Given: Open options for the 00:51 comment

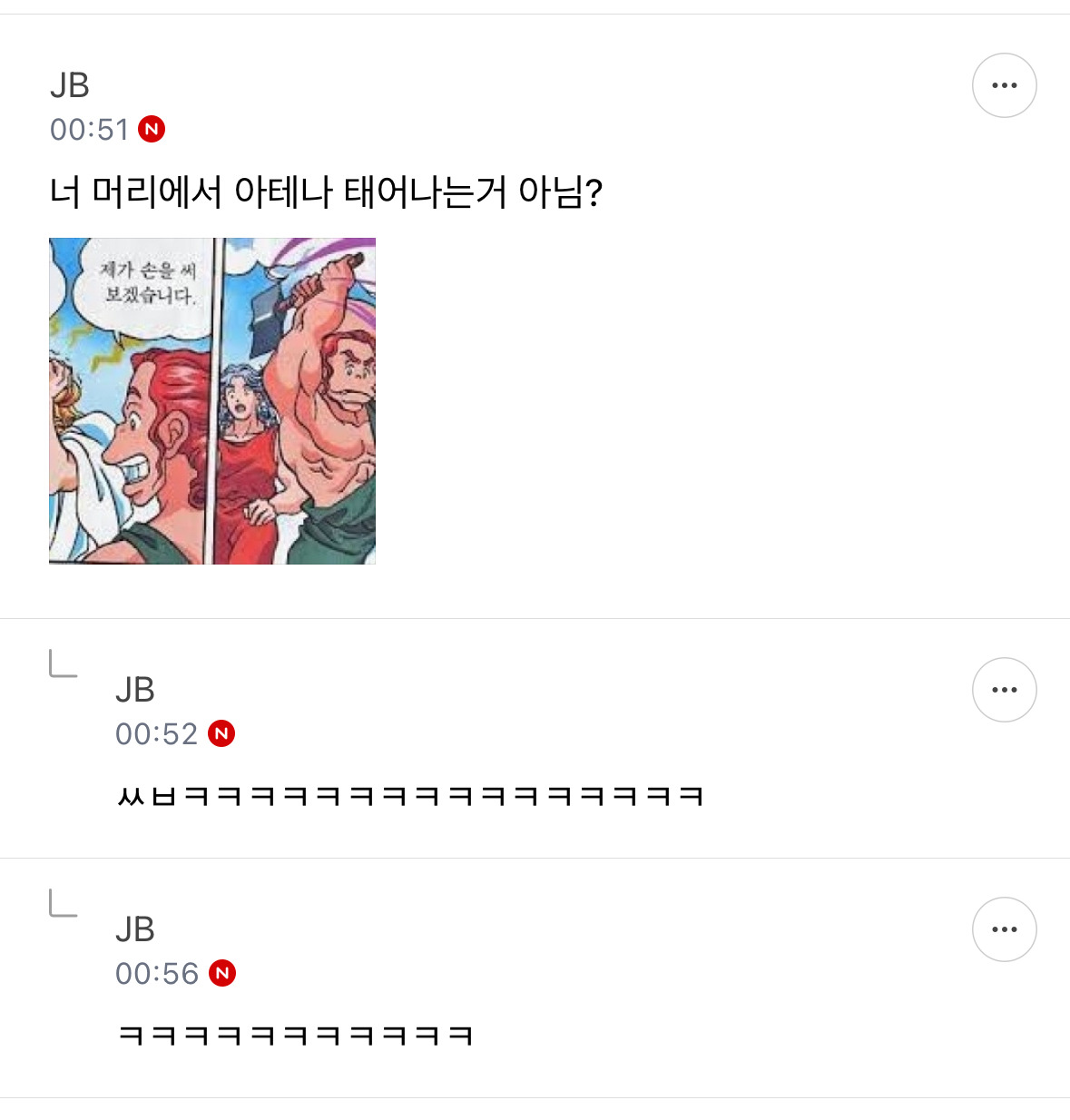Looking at the screenshot, I should coord(1004,85).
